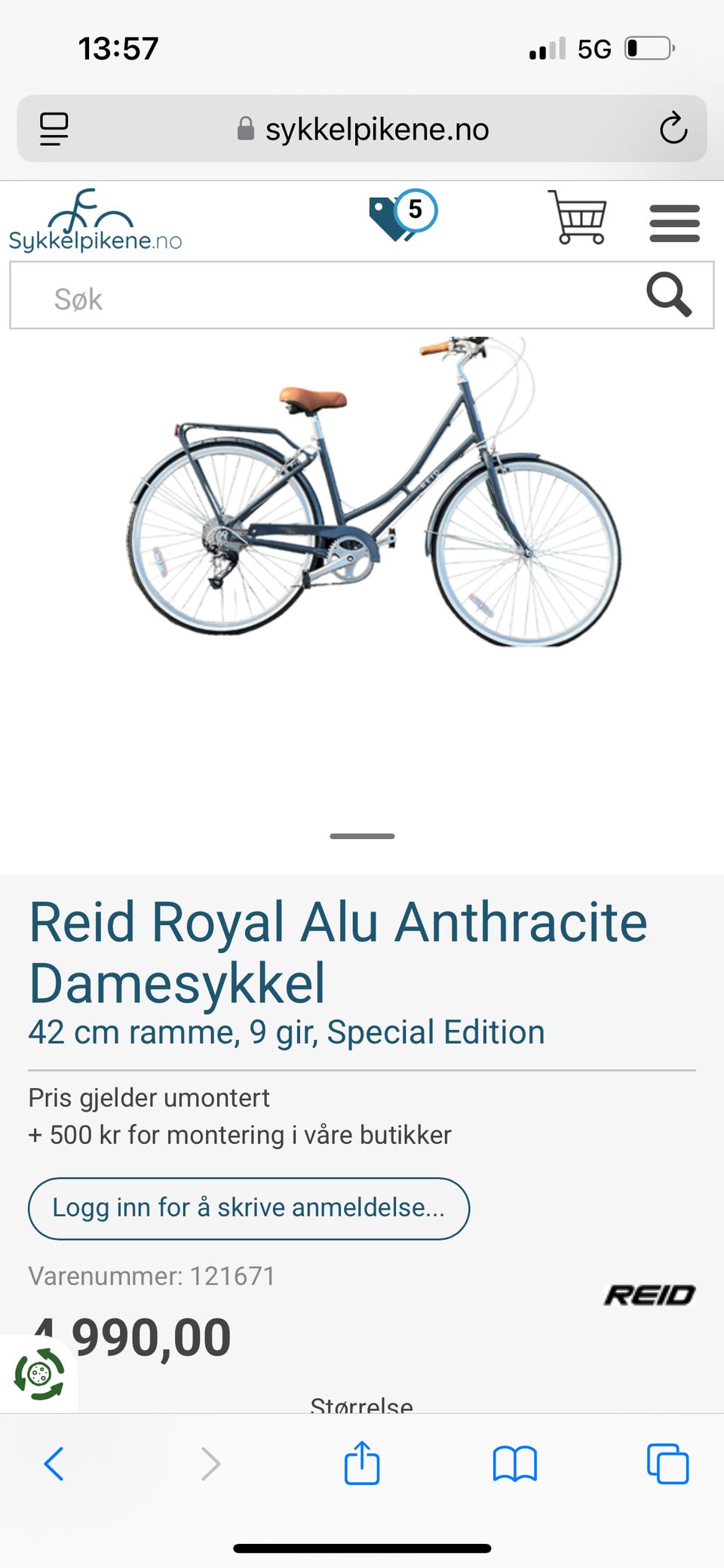Click the search magnifier icon

pyautogui.click(x=670, y=296)
